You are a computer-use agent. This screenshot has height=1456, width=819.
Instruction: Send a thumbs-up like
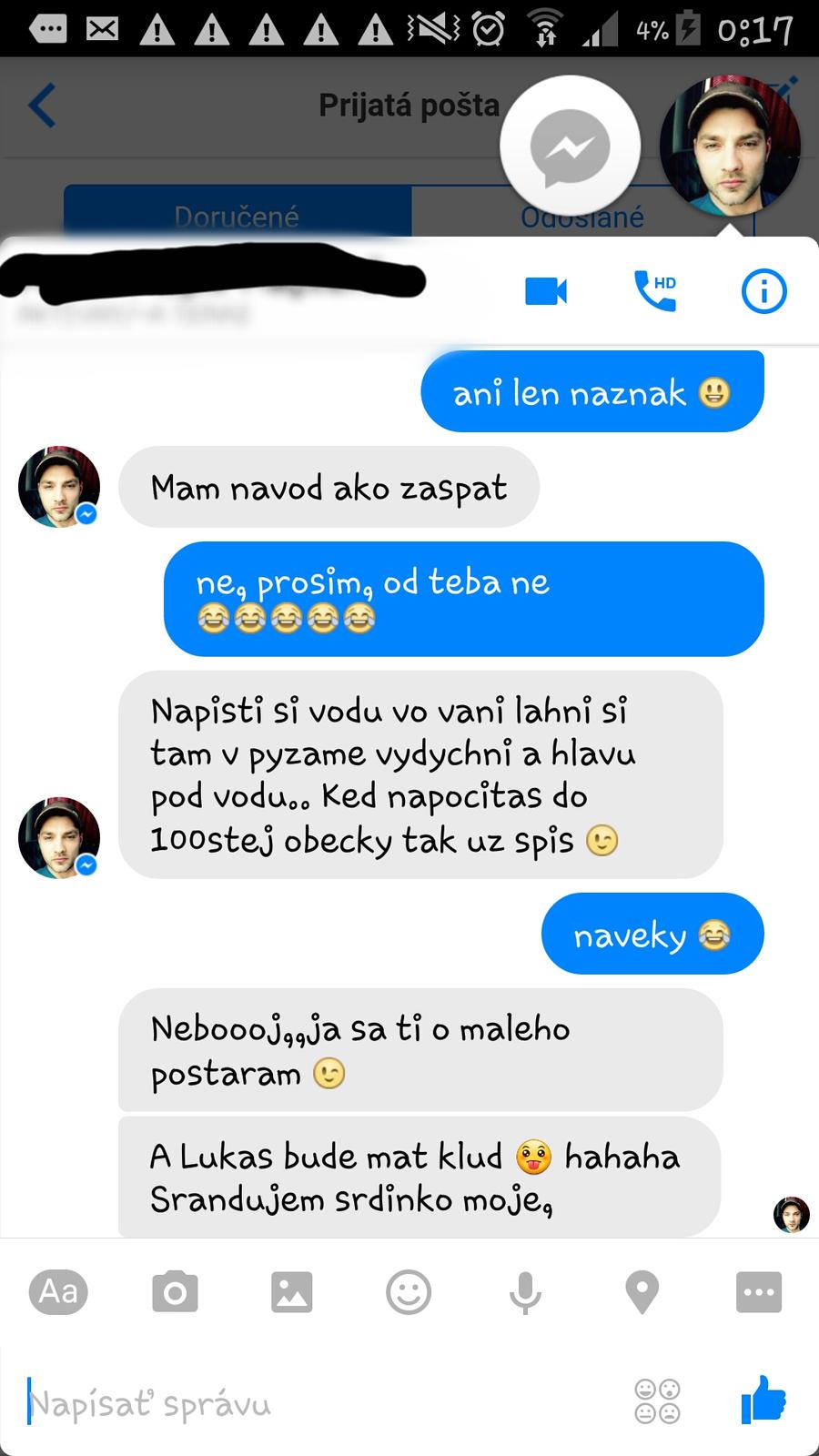(763, 1400)
